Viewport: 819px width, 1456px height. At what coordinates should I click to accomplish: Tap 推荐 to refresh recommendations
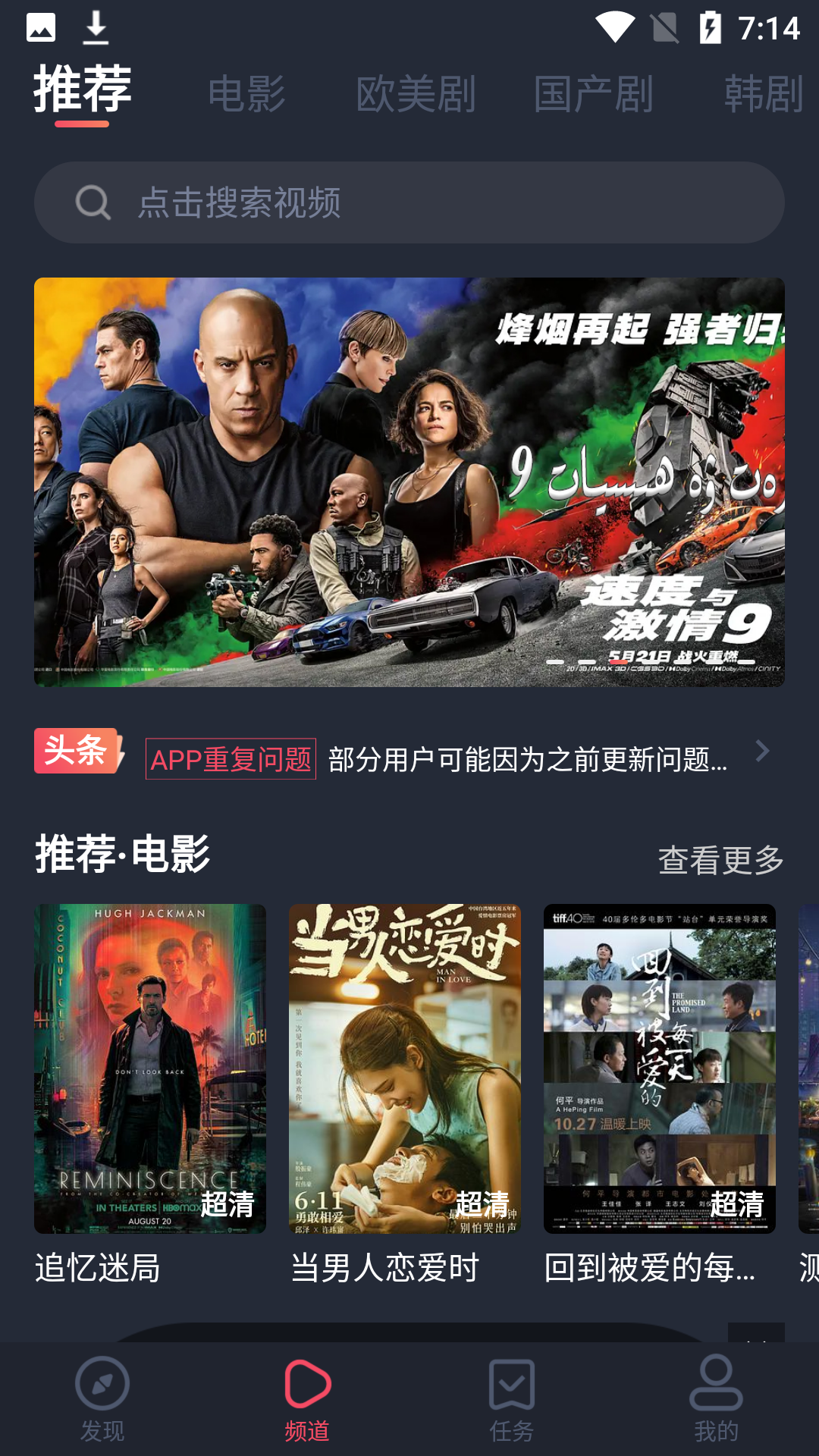click(x=83, y=91)
